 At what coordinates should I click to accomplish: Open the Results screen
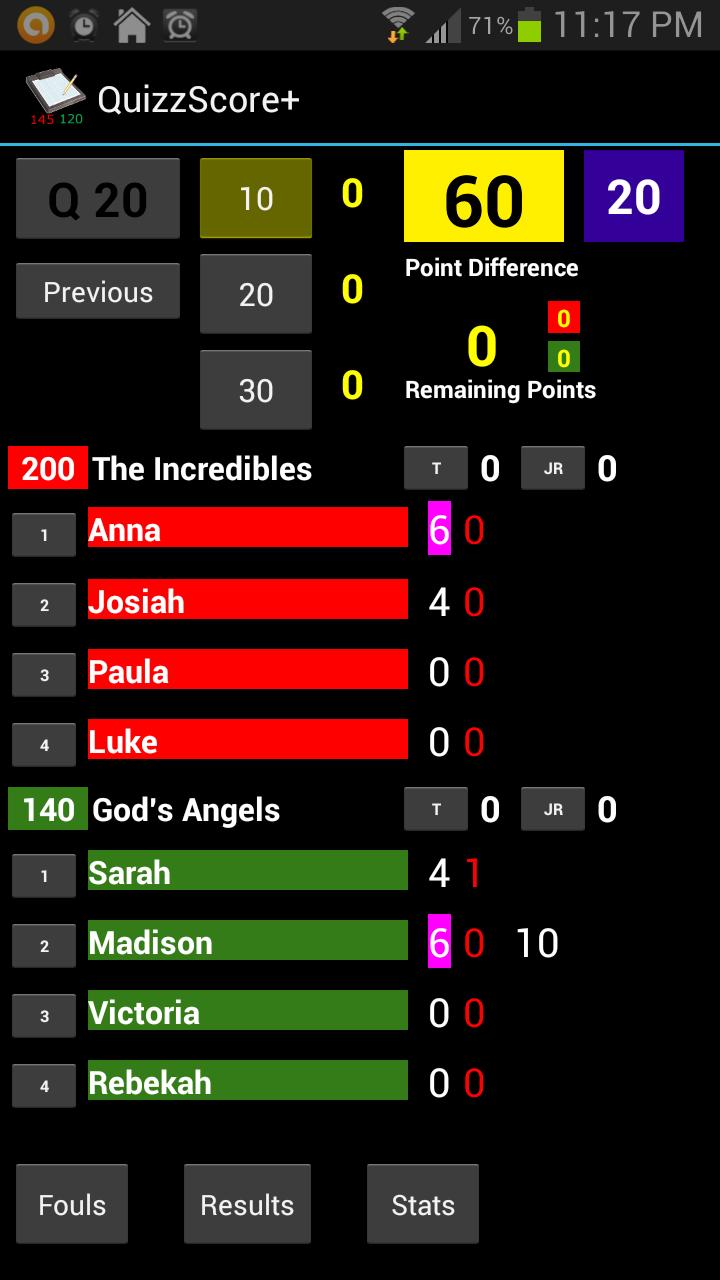point(247,1203)
